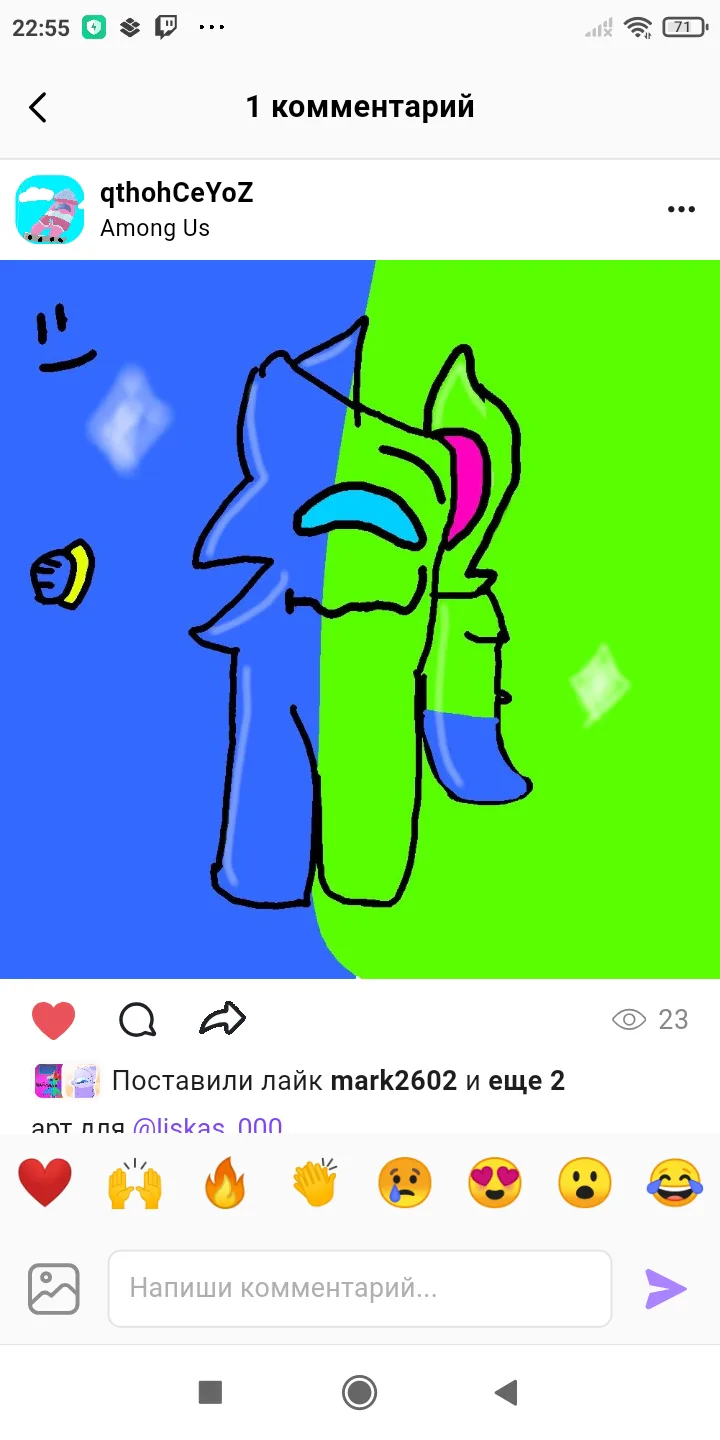The height and width of the screenshot is (1440, 720).
Task: Share this post with the arrow icon
Action: coord(222,1019)
